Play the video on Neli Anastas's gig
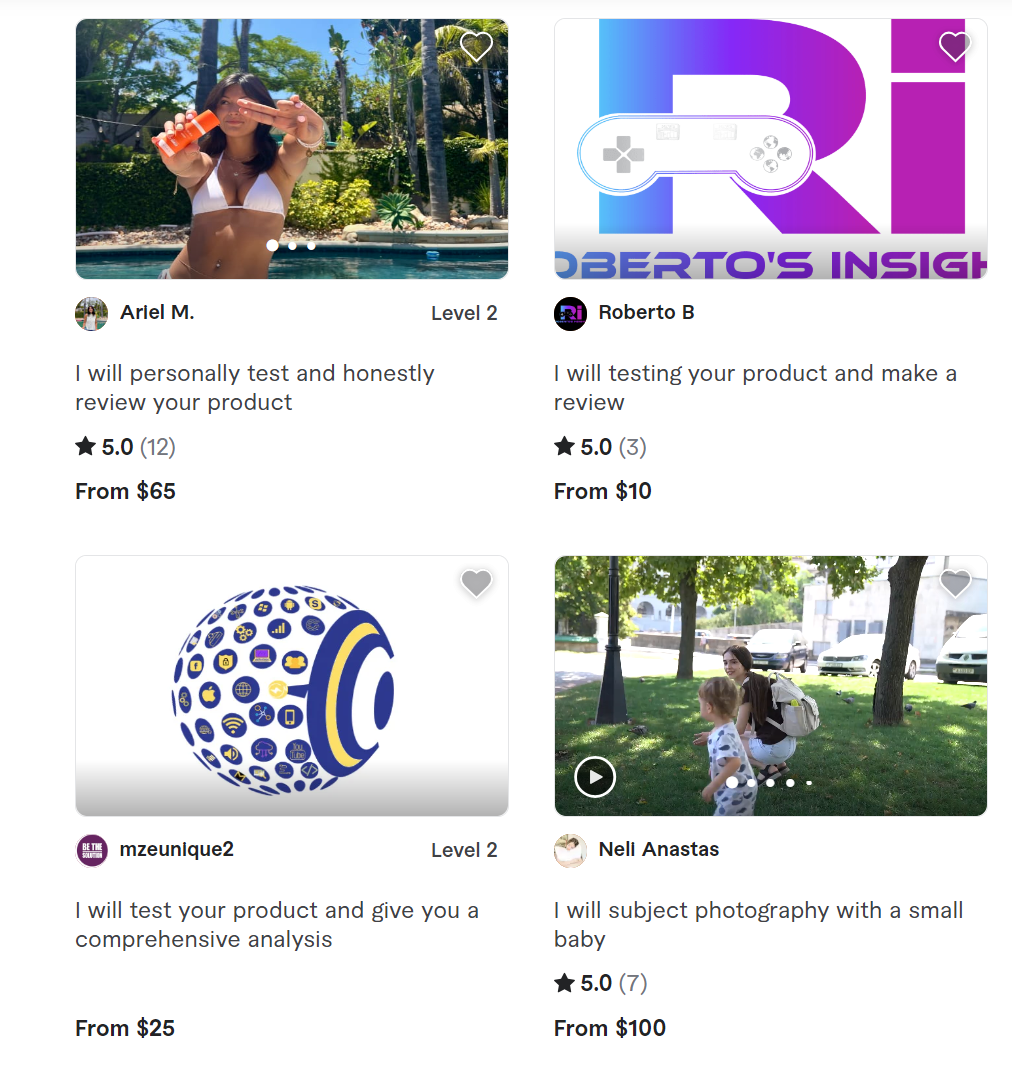 coord(595,776)
